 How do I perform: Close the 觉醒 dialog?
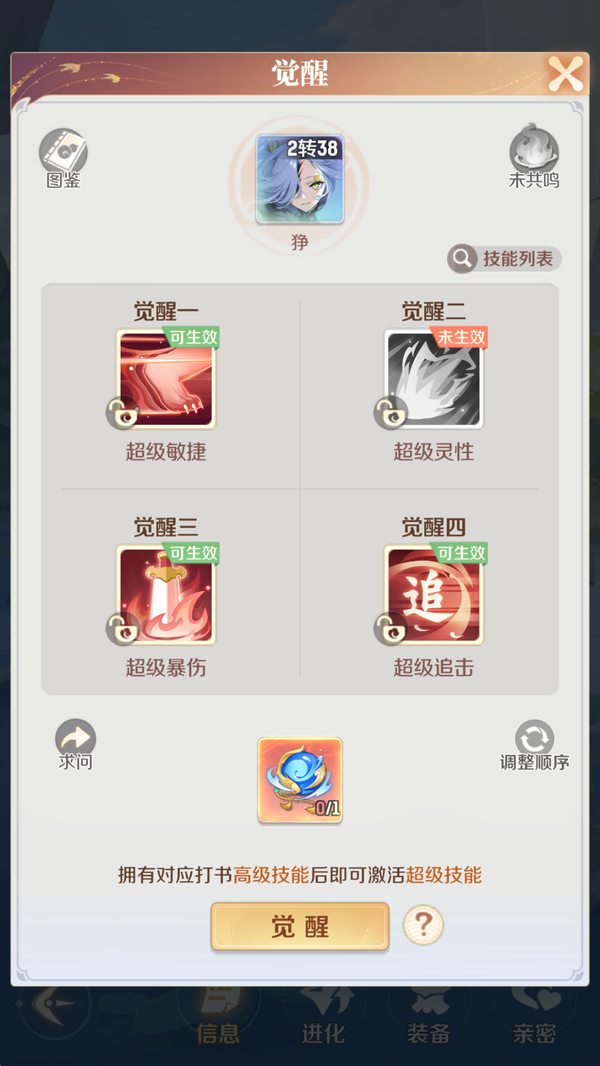pos(565,74)
